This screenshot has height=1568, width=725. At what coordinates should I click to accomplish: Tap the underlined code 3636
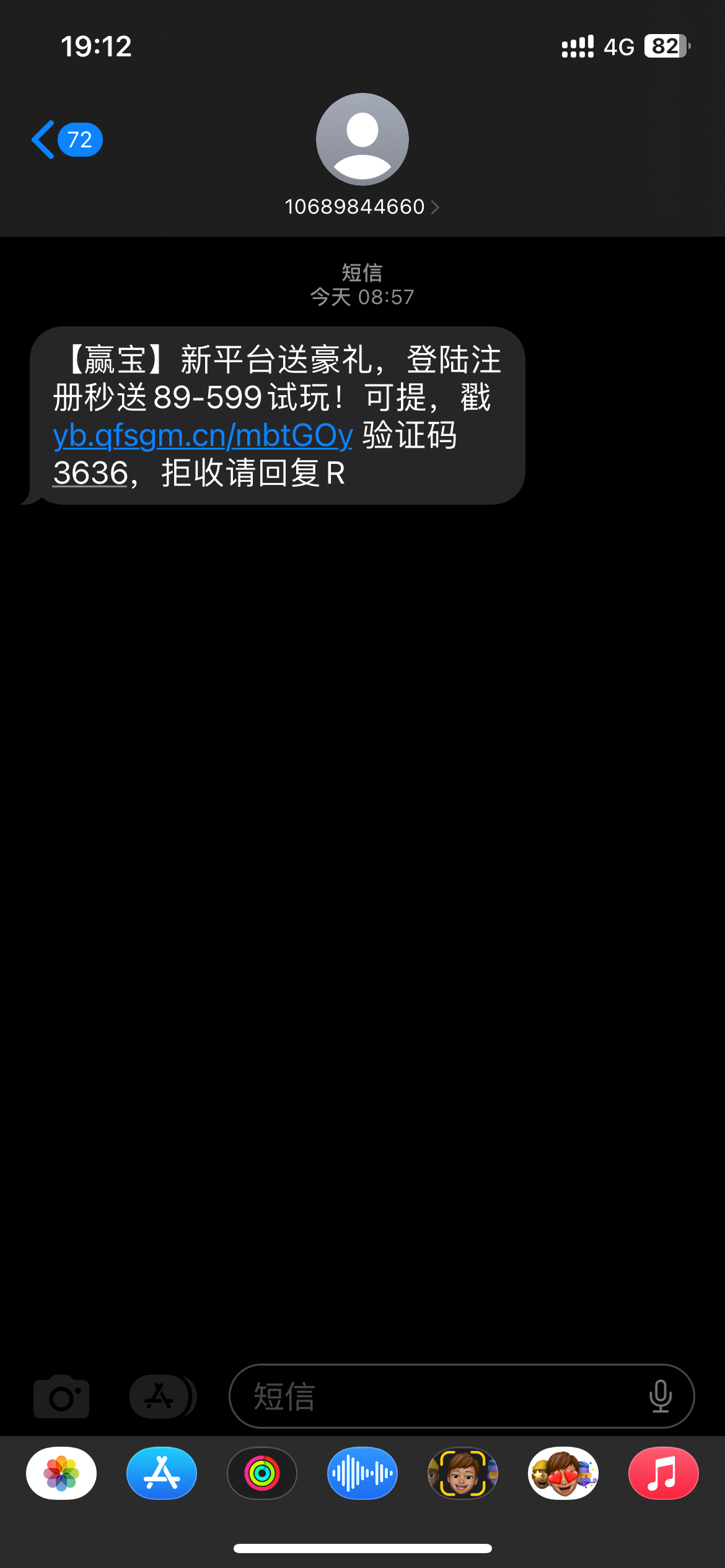coord(90,473)
